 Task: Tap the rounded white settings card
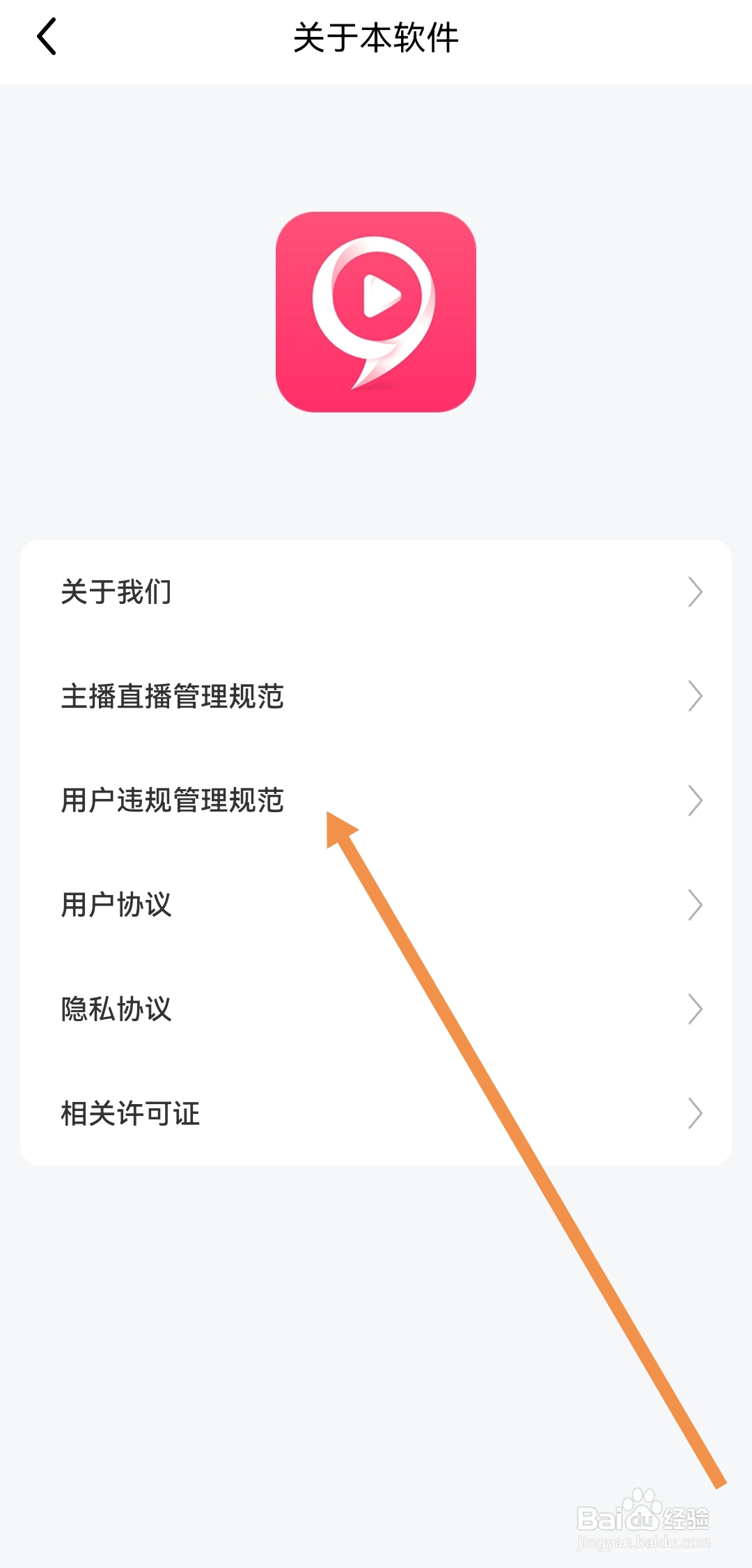click(376, 850)
